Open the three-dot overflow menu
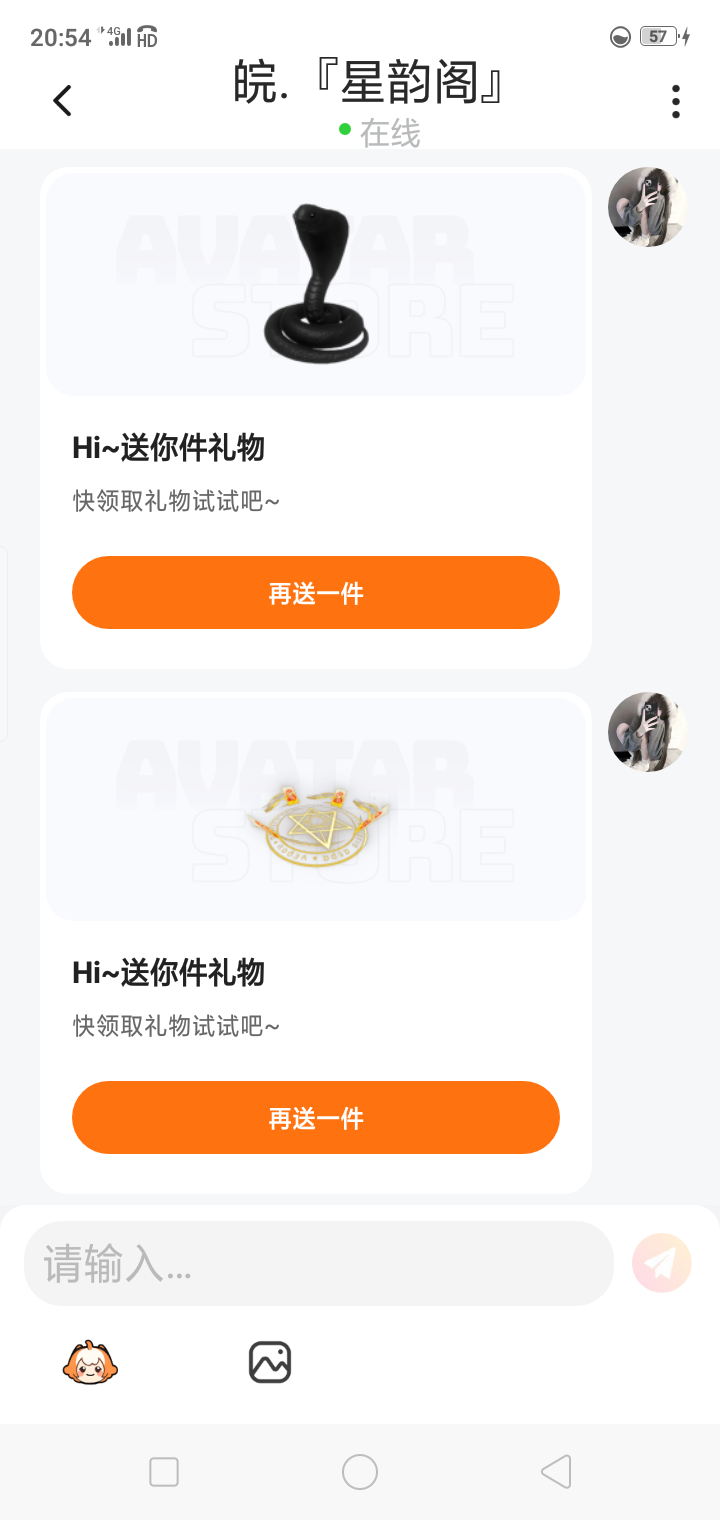The height and width of the screenshot is (1520, 720). point(676,101)
